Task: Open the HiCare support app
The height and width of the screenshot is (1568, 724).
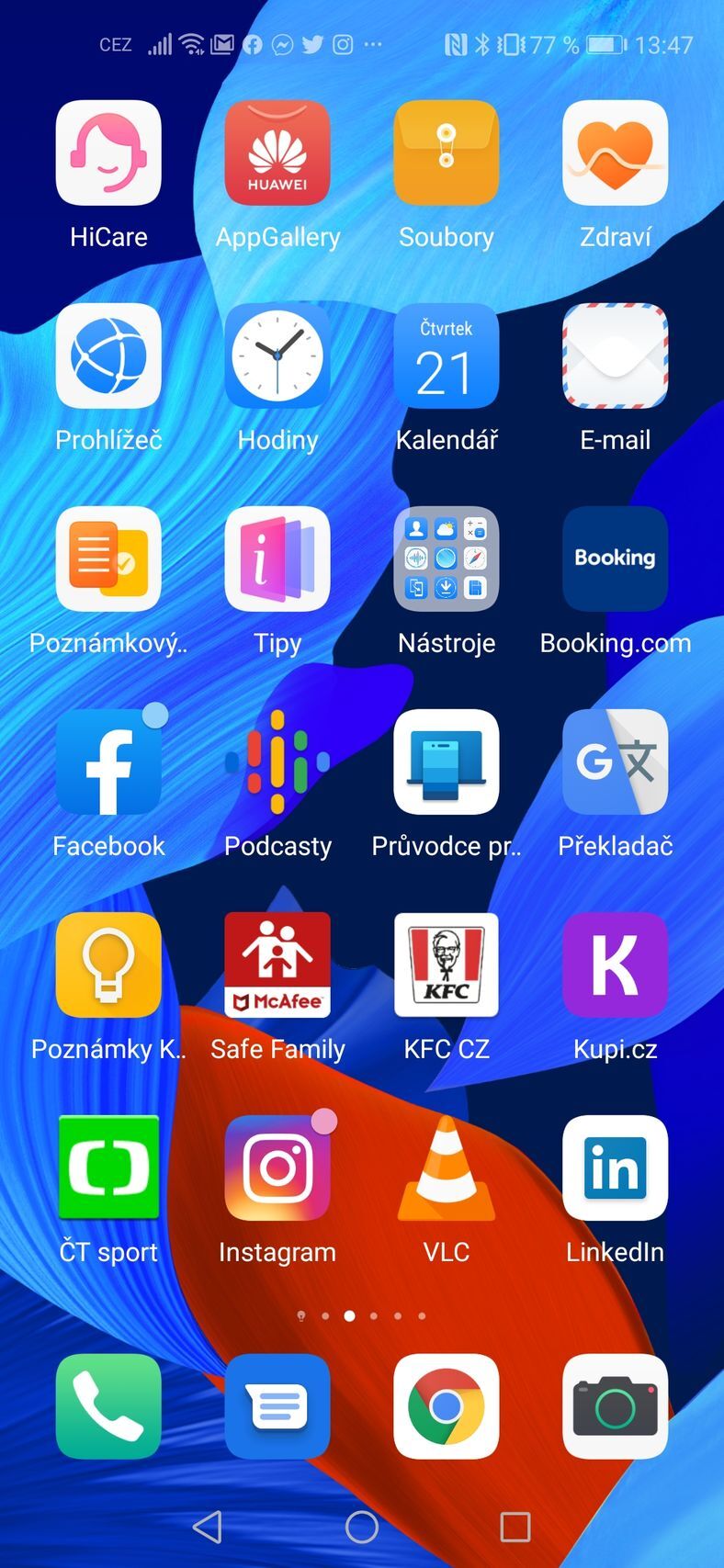Action: (107, 153)
